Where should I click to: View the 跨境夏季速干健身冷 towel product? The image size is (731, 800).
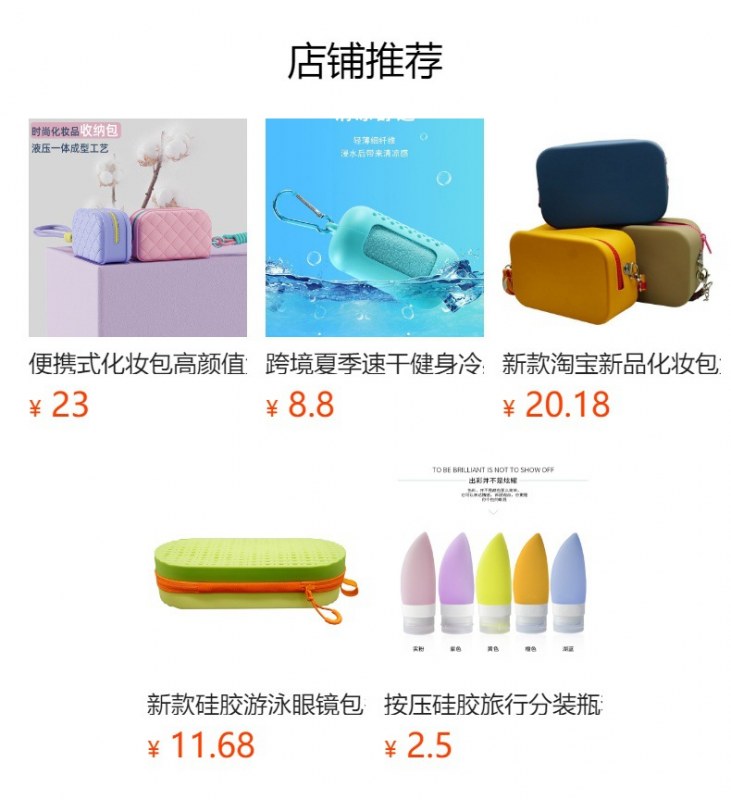[374, 228]
